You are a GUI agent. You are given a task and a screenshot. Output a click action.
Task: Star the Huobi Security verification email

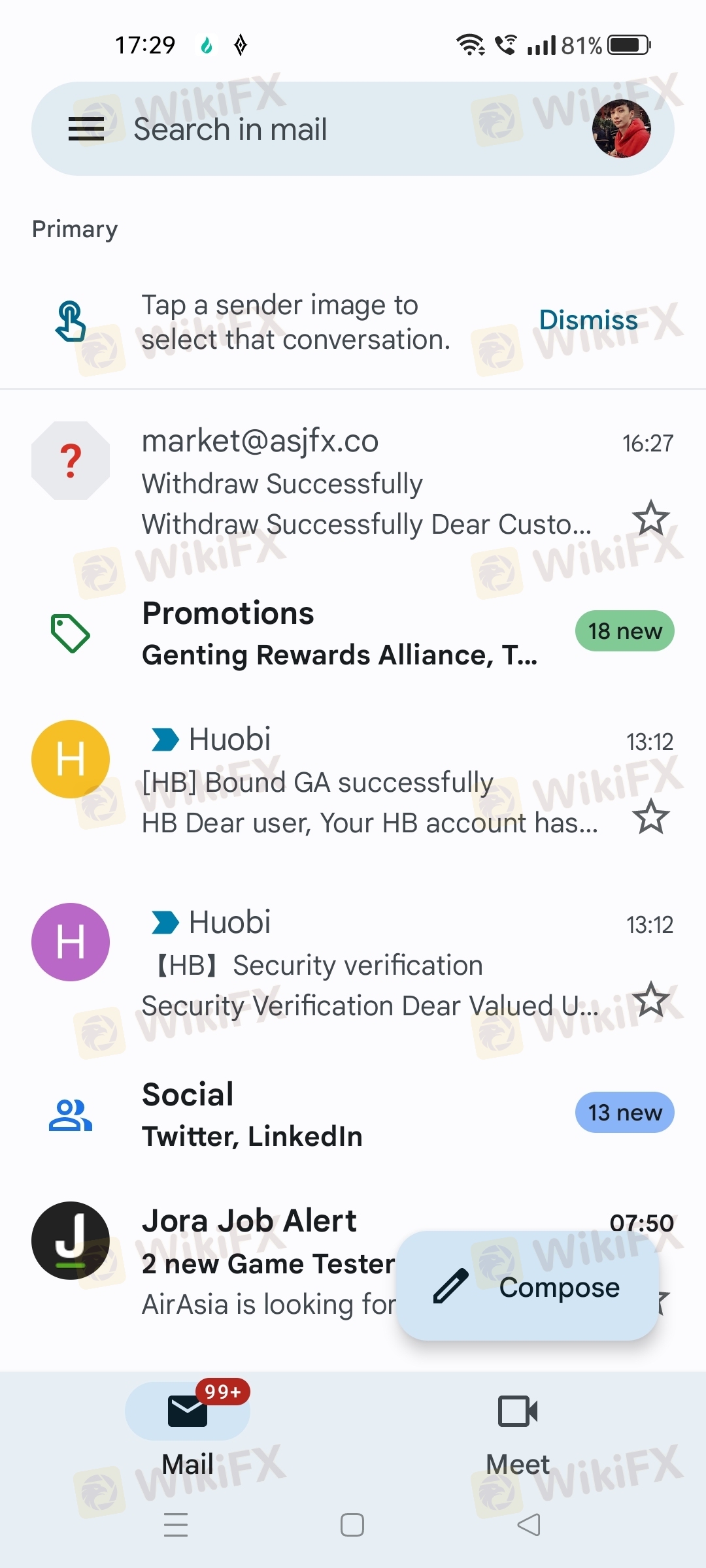tap(650, 1000)
